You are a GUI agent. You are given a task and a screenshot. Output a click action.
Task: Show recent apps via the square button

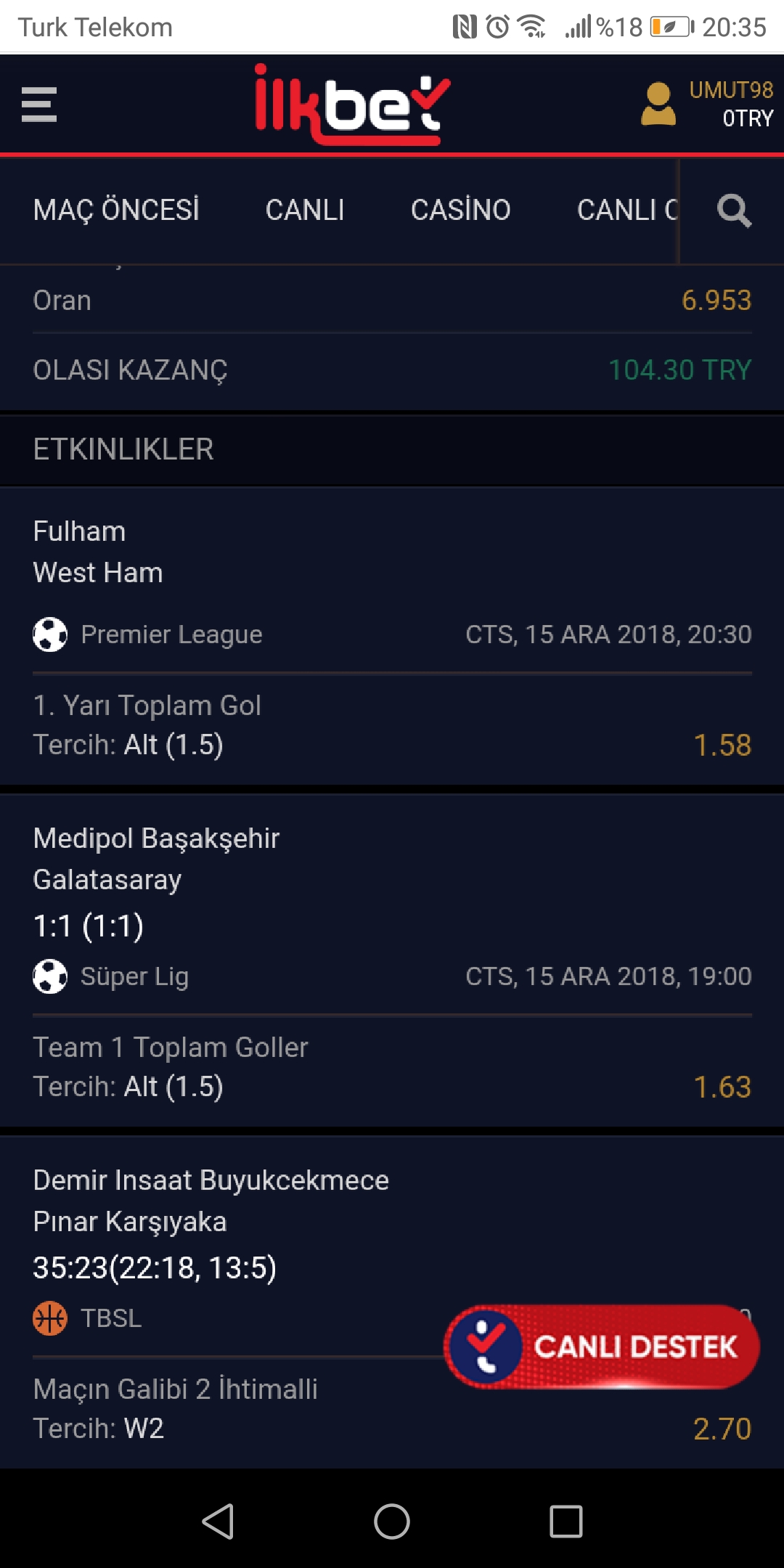(x=566, y=1521)
